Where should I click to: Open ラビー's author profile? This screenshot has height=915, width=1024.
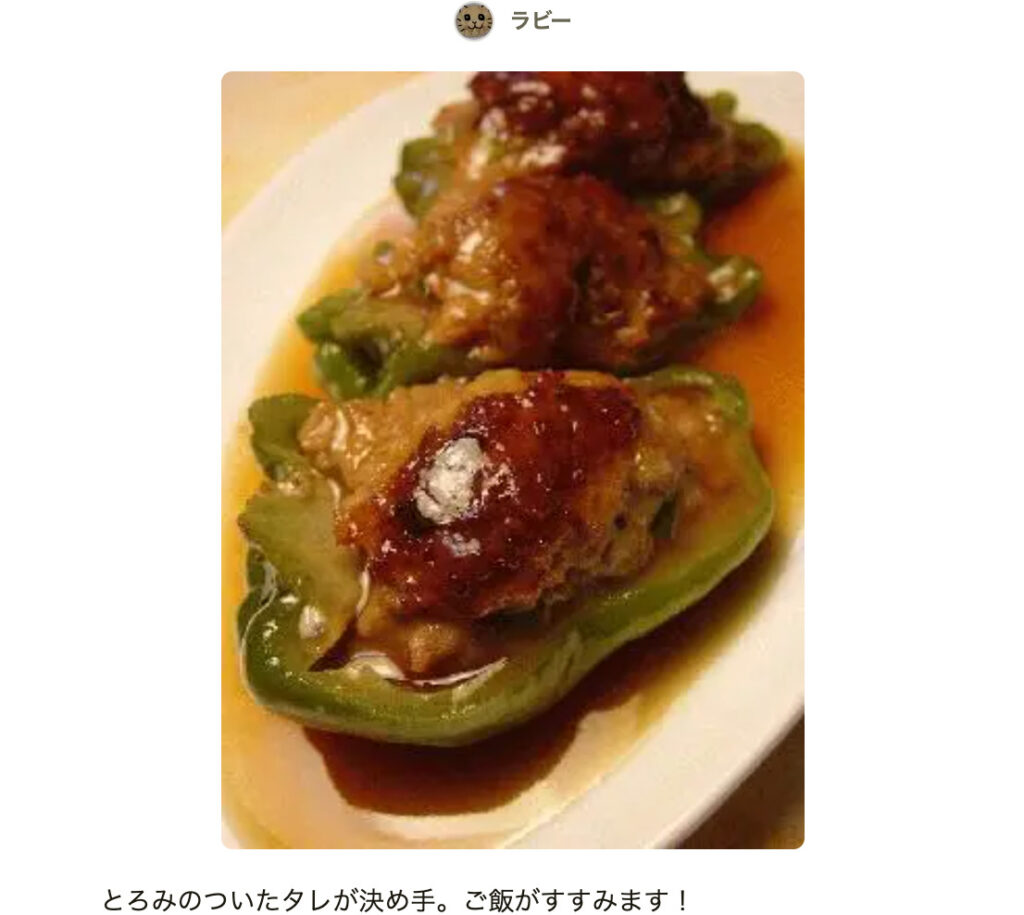click(539, 21)
